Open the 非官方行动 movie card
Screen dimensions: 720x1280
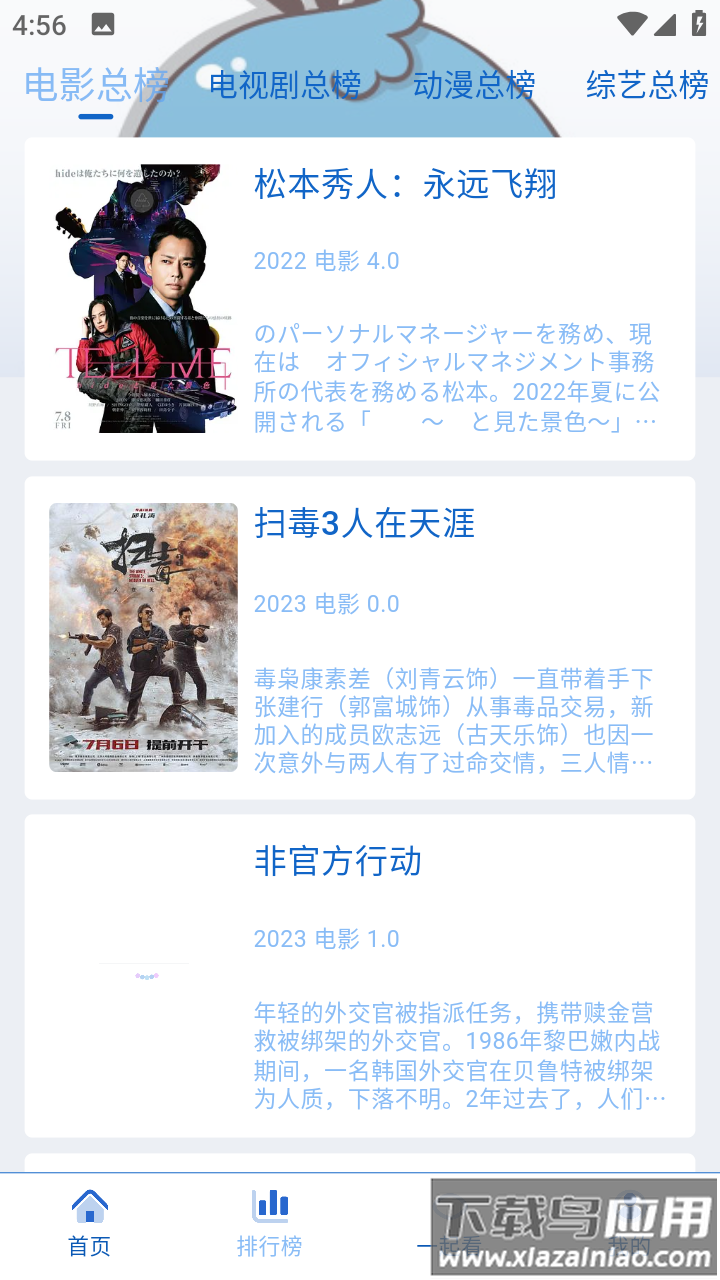[360, 975]
